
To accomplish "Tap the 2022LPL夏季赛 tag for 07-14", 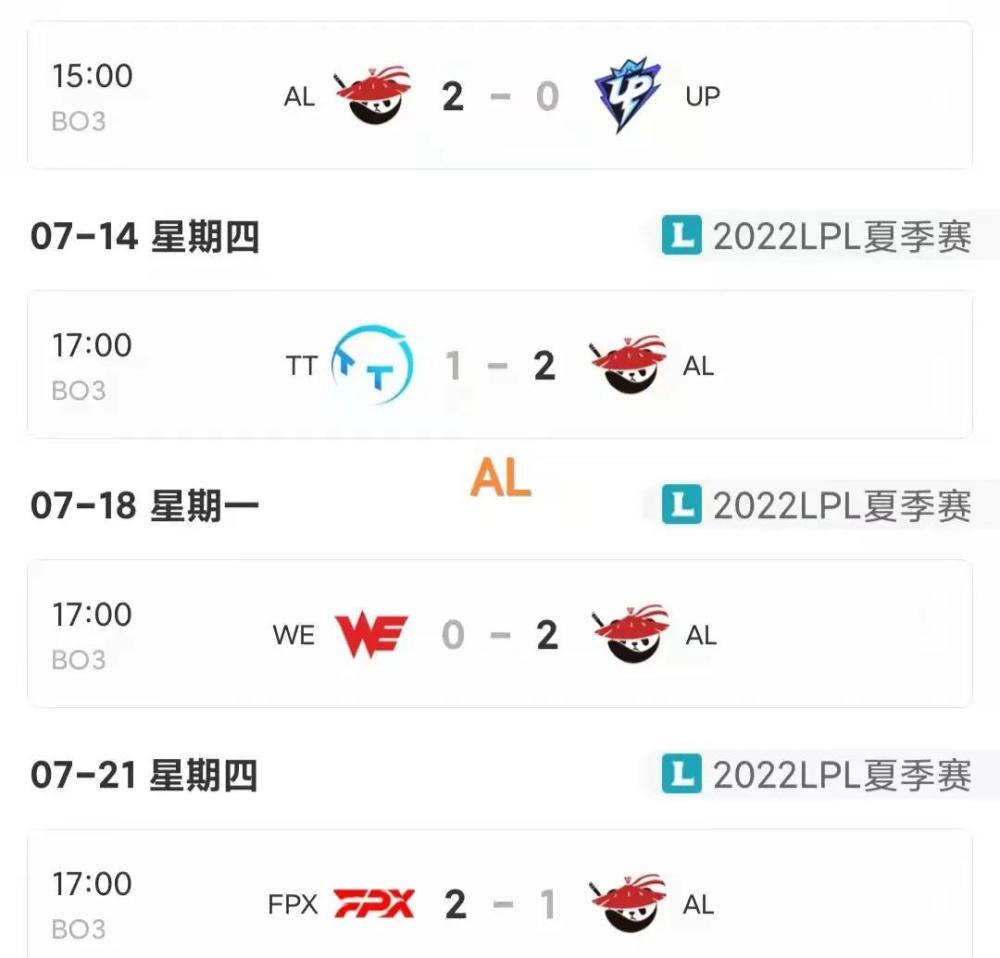I will pos(817,238).
